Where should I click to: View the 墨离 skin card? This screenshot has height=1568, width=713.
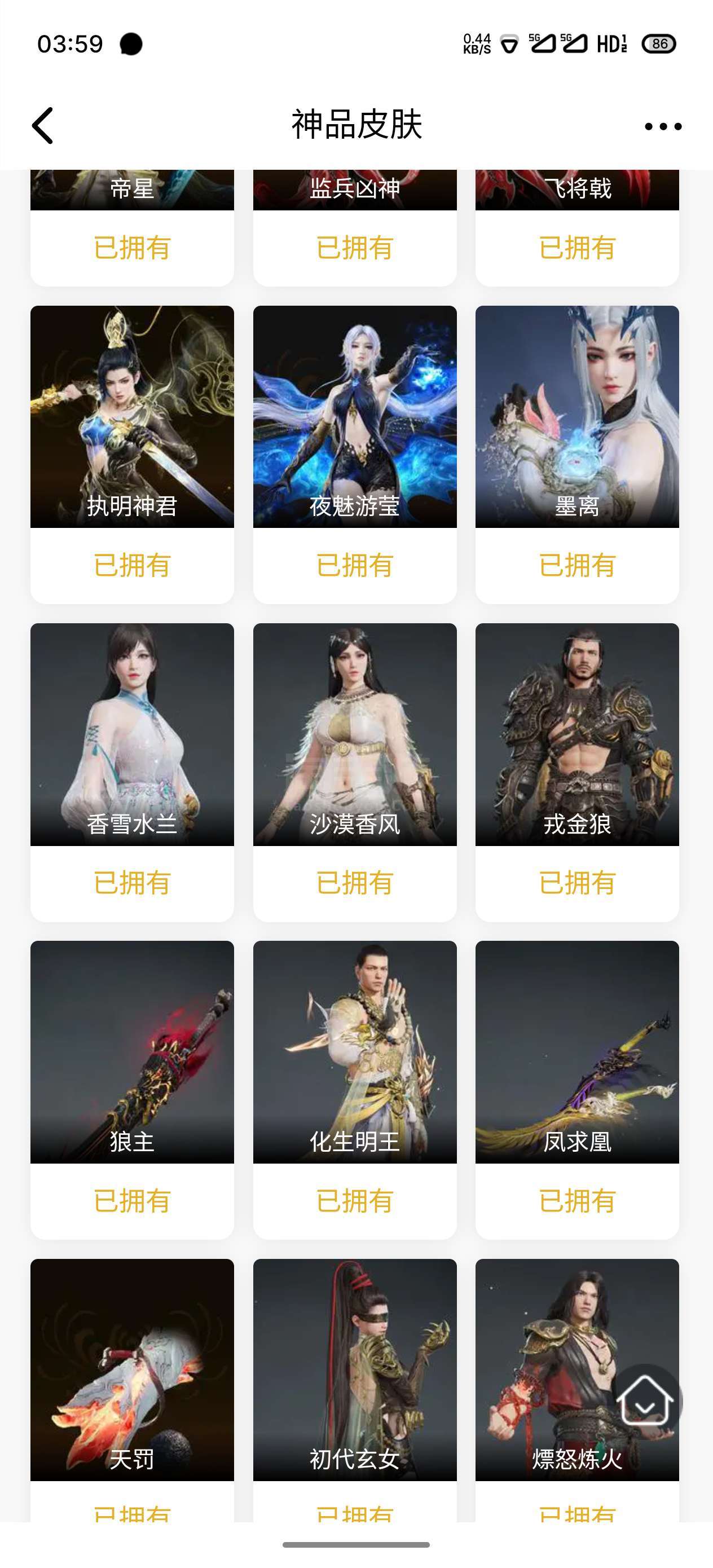(577, 454)
